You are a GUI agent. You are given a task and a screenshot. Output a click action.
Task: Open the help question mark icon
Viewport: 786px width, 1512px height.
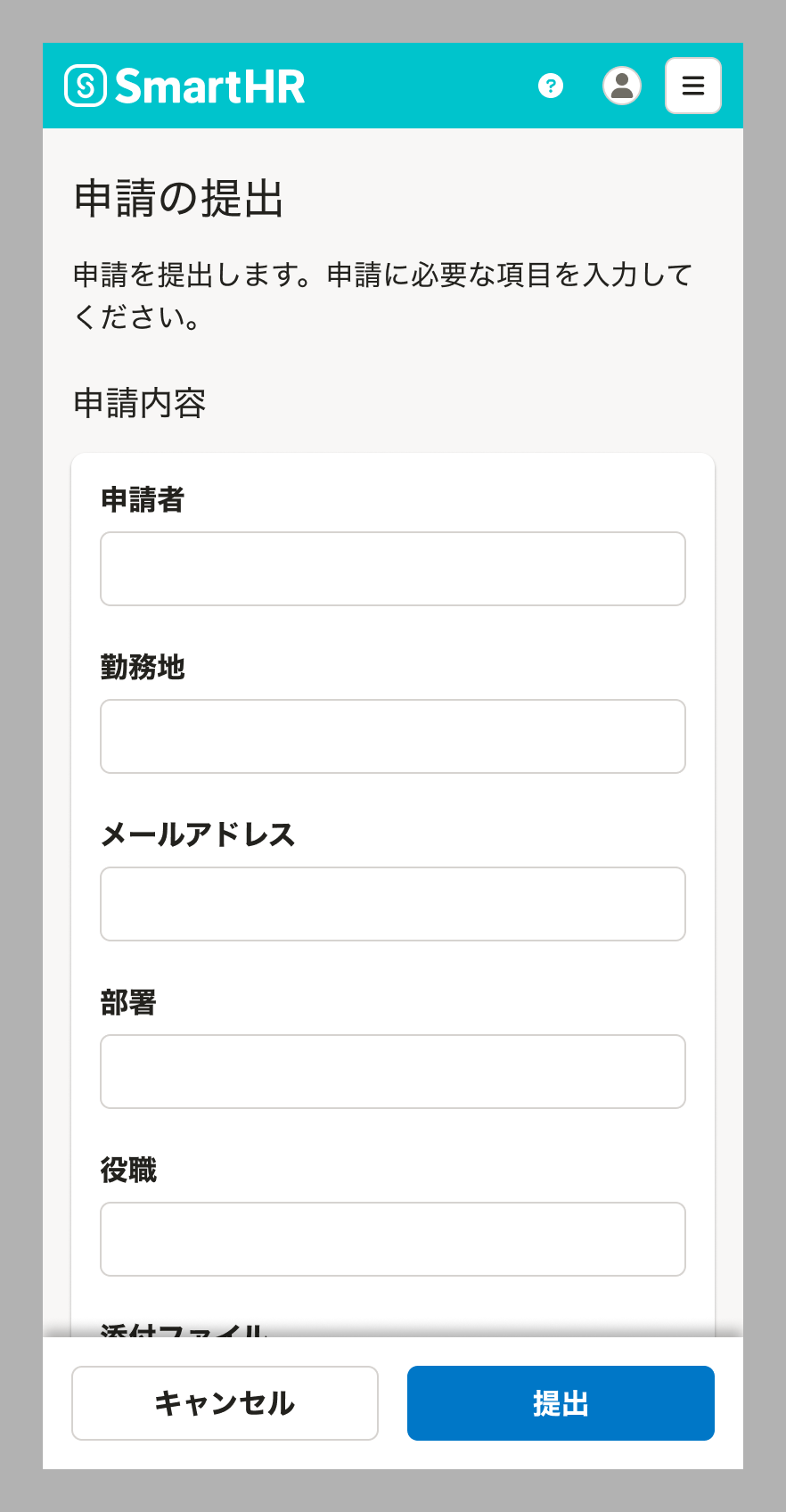pyautogui.click(x=551, y=86)
